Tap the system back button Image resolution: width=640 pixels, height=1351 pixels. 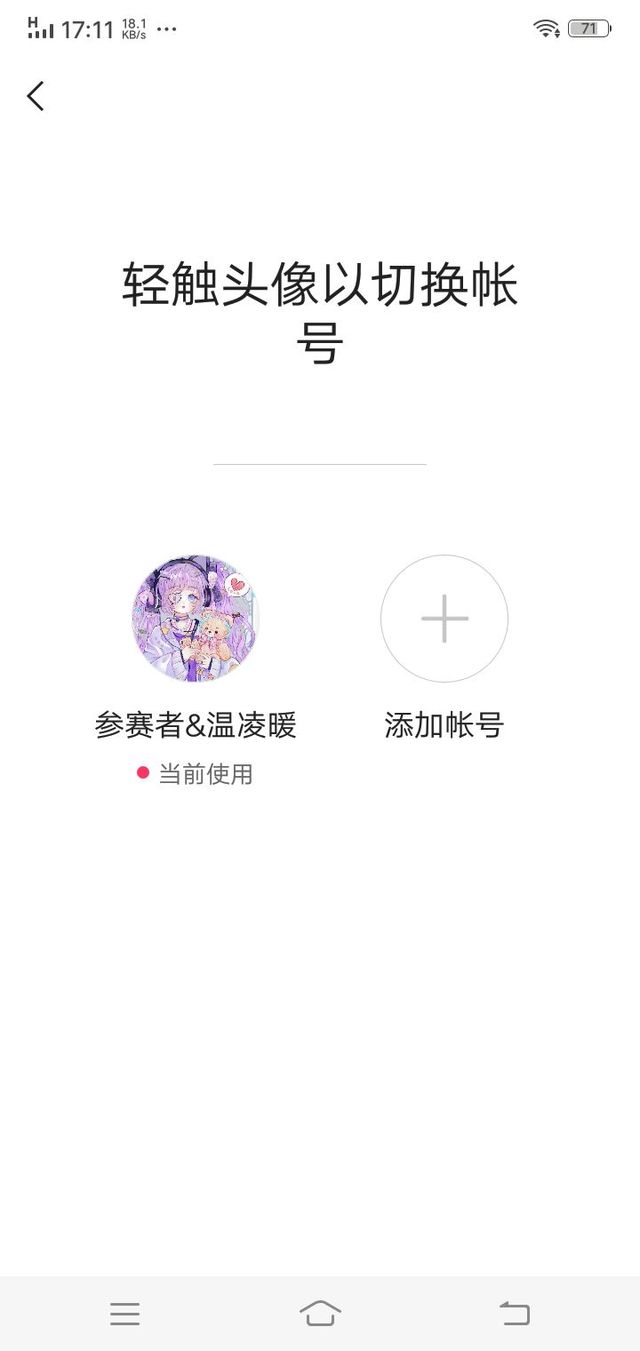514,1313
